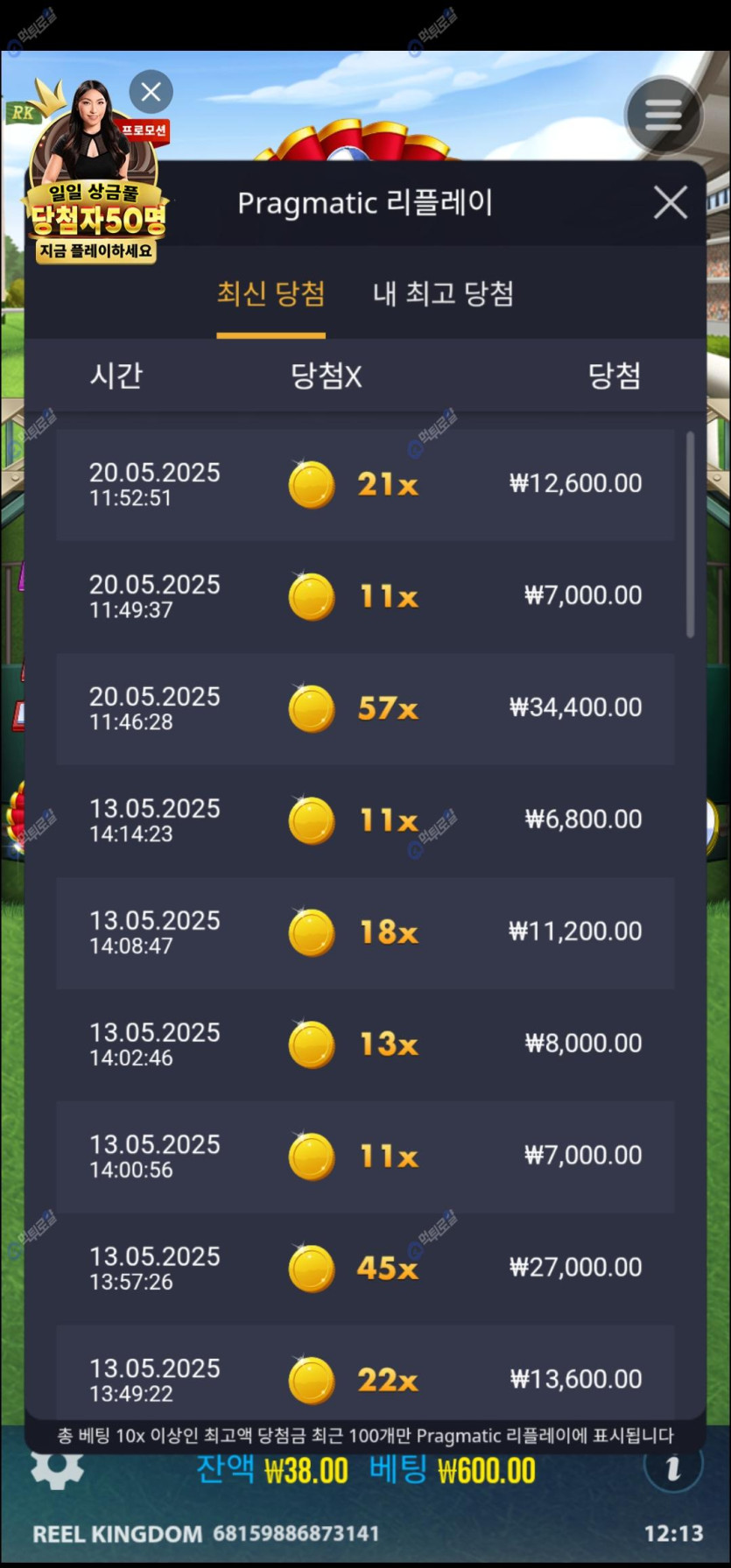Open the 일일 상금풀 promotion banner

(95, 201)
